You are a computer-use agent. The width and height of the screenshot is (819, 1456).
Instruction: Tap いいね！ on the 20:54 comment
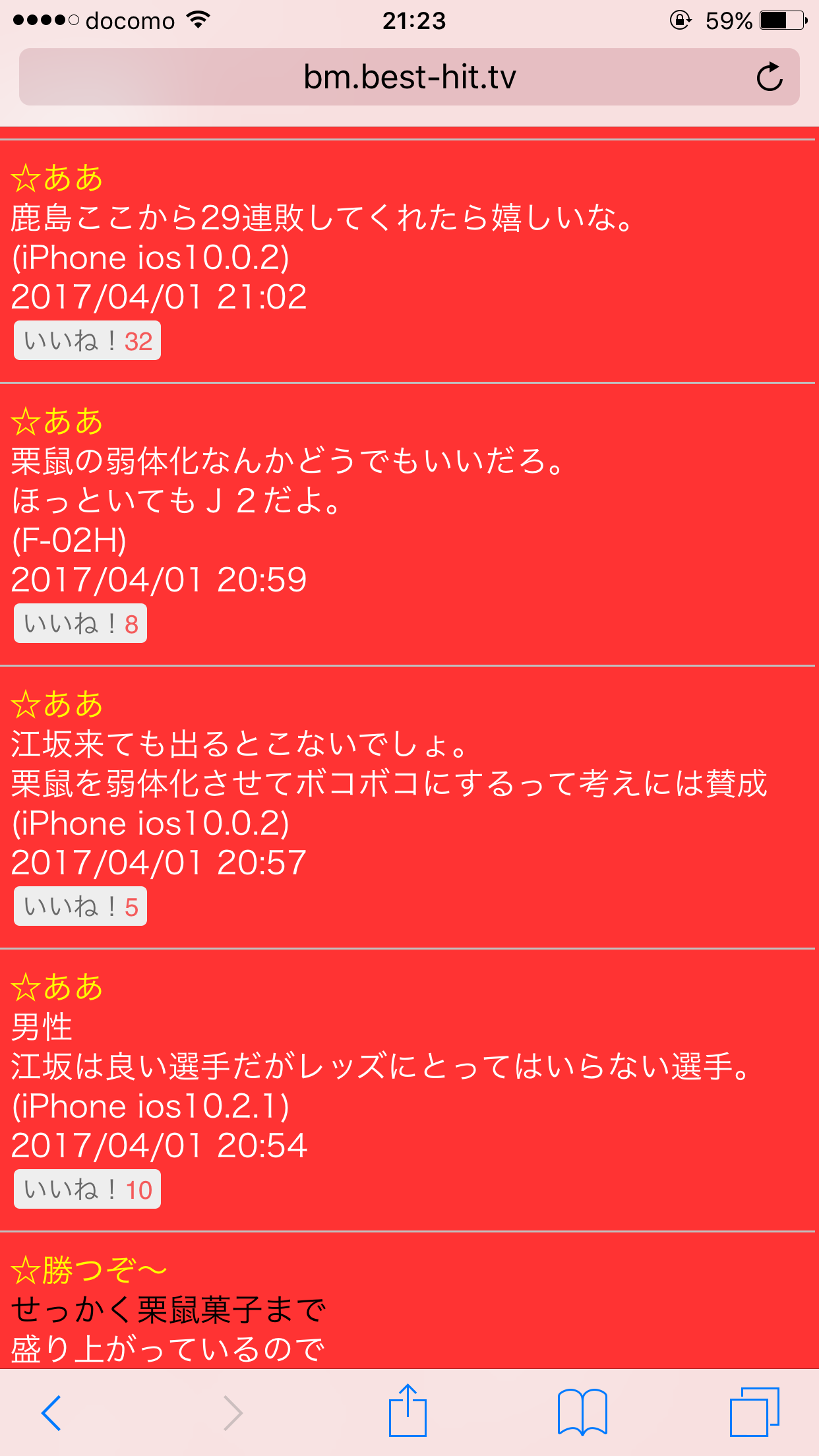tap(87, 1190)
